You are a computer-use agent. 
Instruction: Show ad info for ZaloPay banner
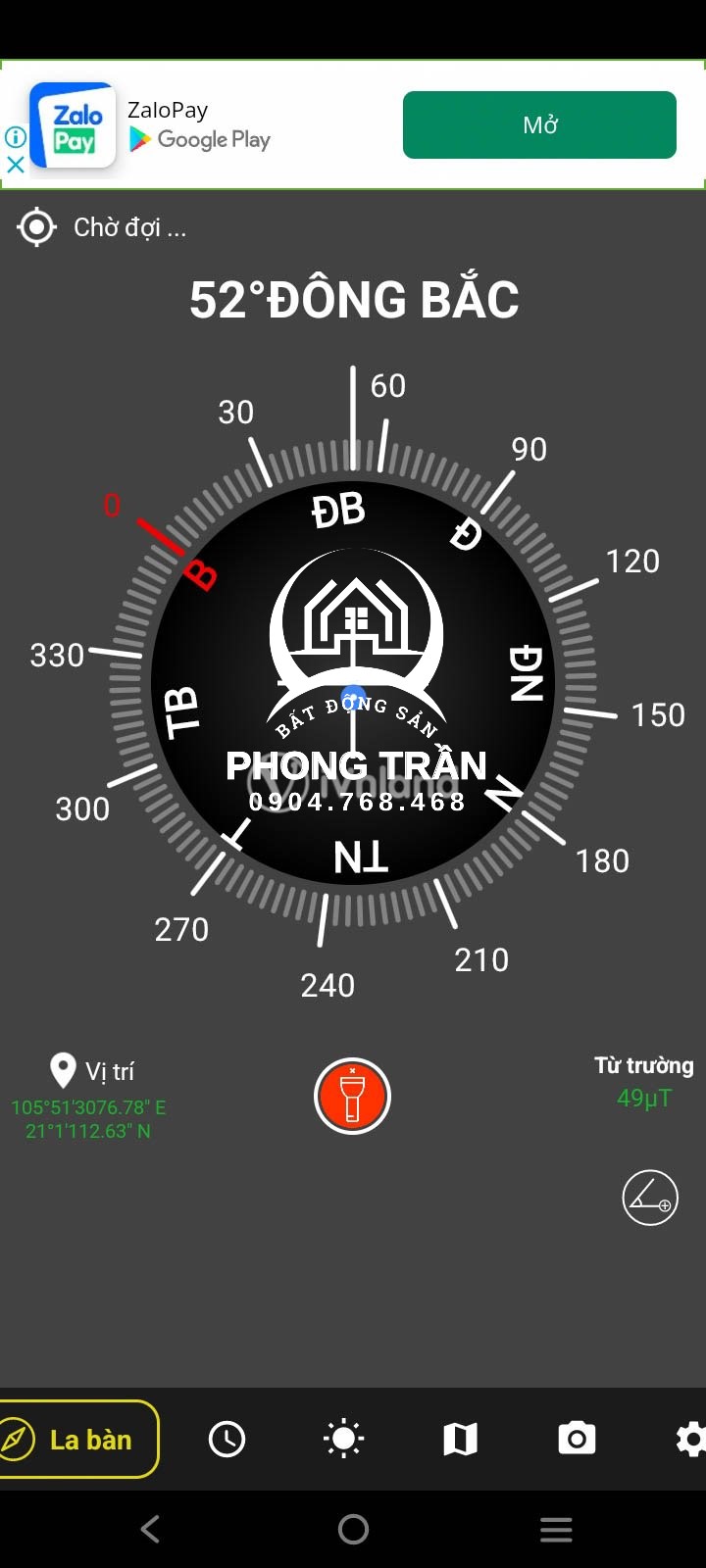(16, 137)
